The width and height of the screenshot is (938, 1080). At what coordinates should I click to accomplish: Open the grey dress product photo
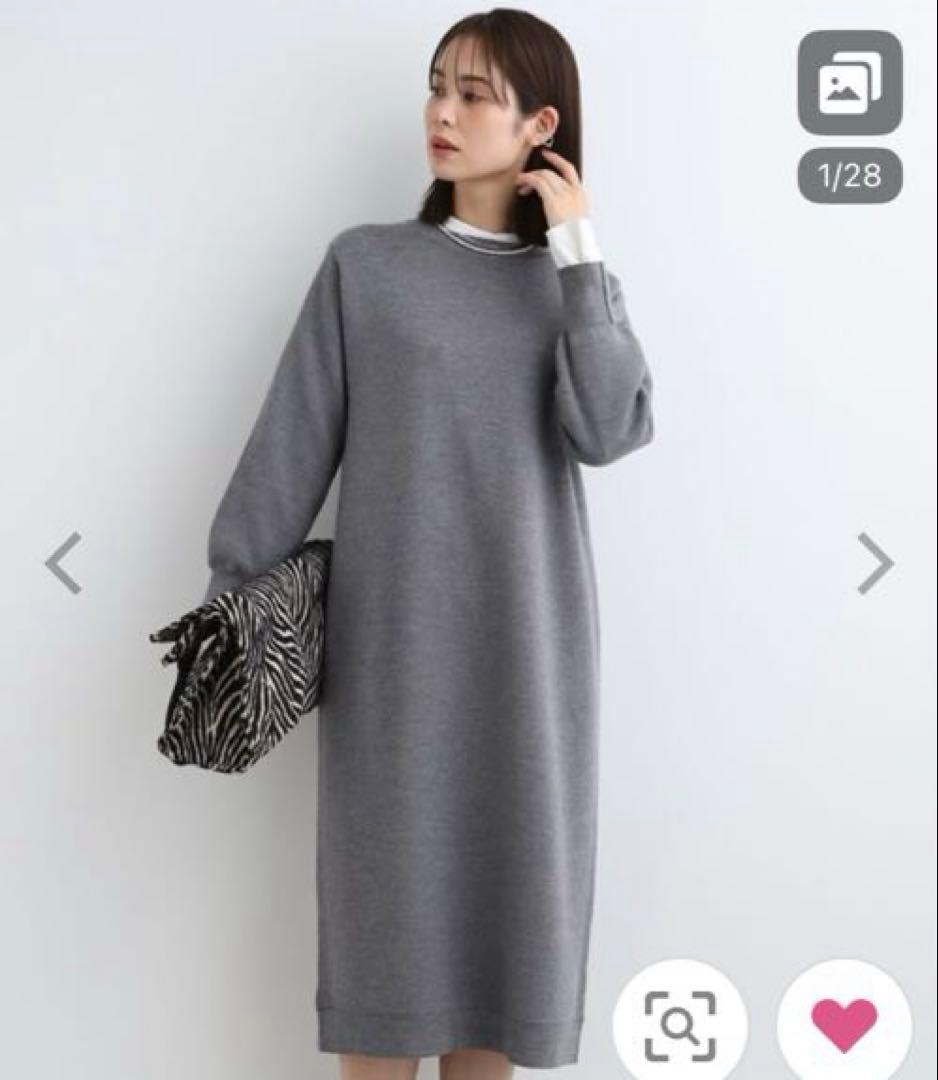(460, 600)
